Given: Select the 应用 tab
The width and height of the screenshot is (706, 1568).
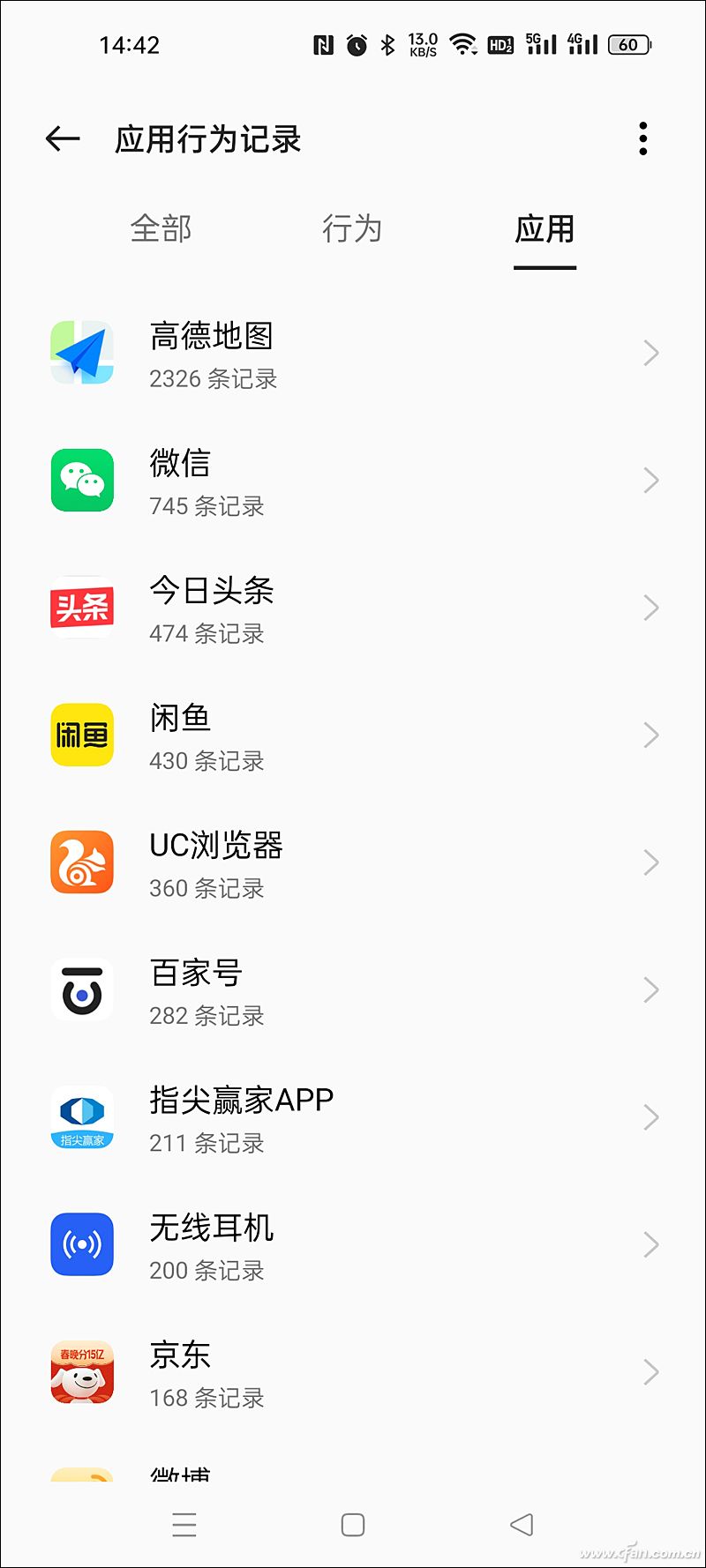Looking at the screenshot, I should point(545,229).
